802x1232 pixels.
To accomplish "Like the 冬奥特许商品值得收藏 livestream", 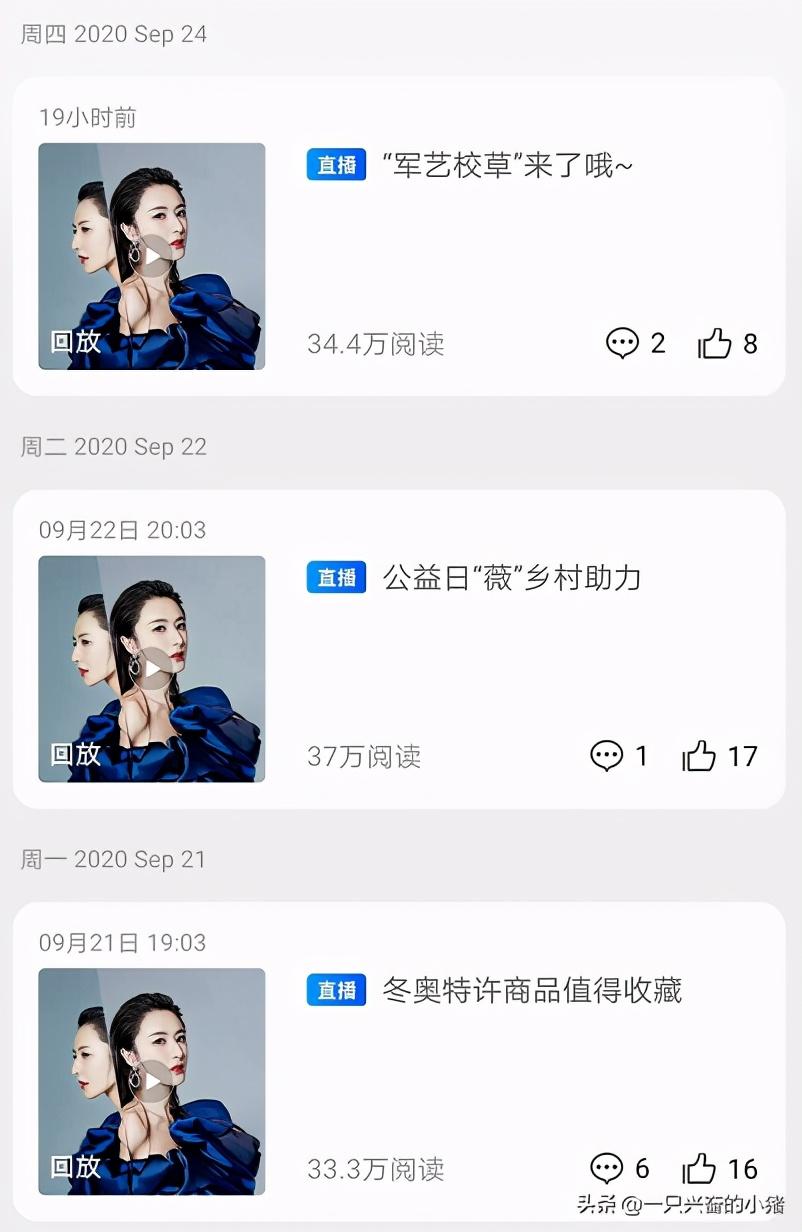I will point(700,1168).
